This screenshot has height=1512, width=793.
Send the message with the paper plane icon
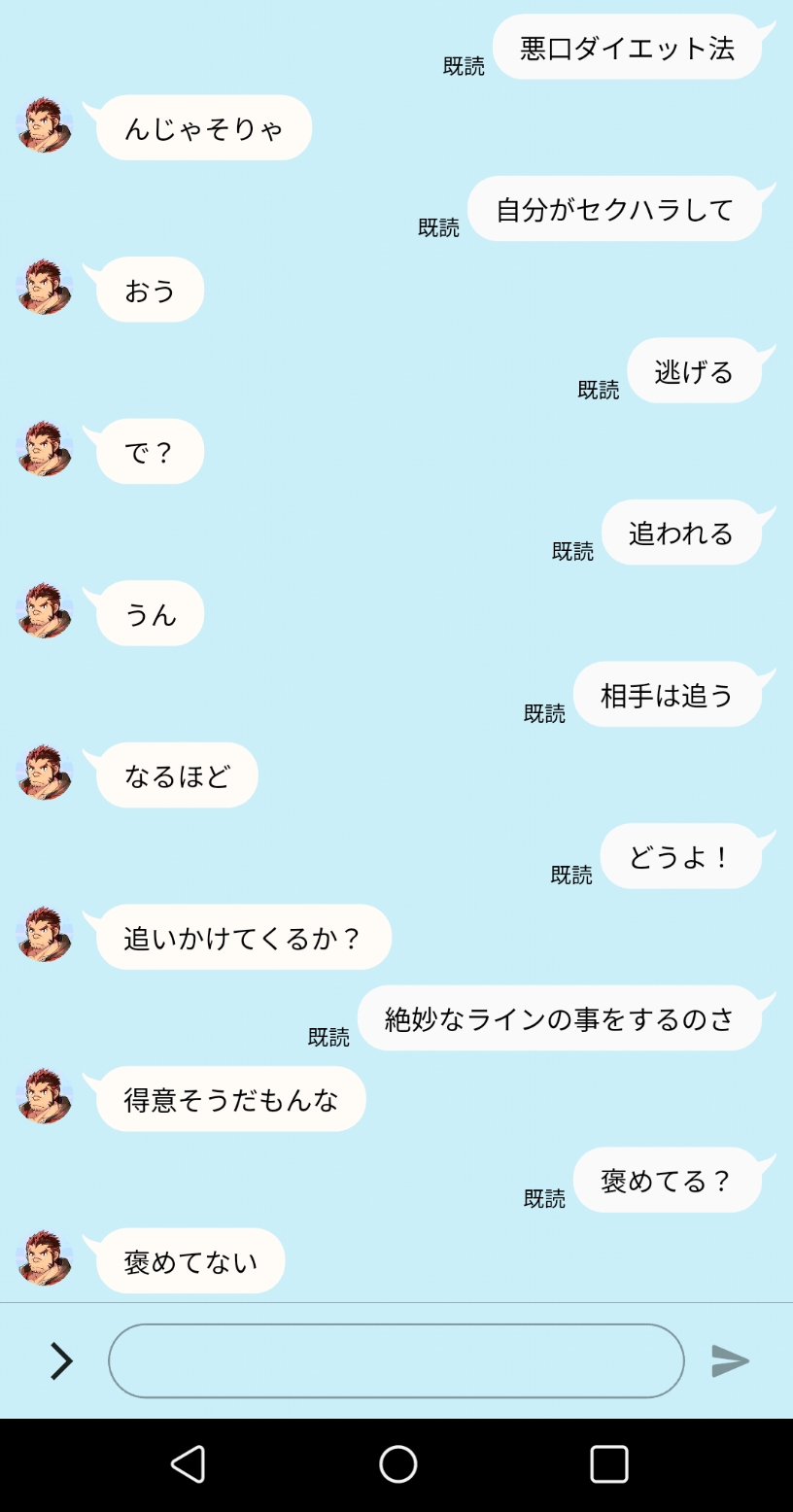730,1360
